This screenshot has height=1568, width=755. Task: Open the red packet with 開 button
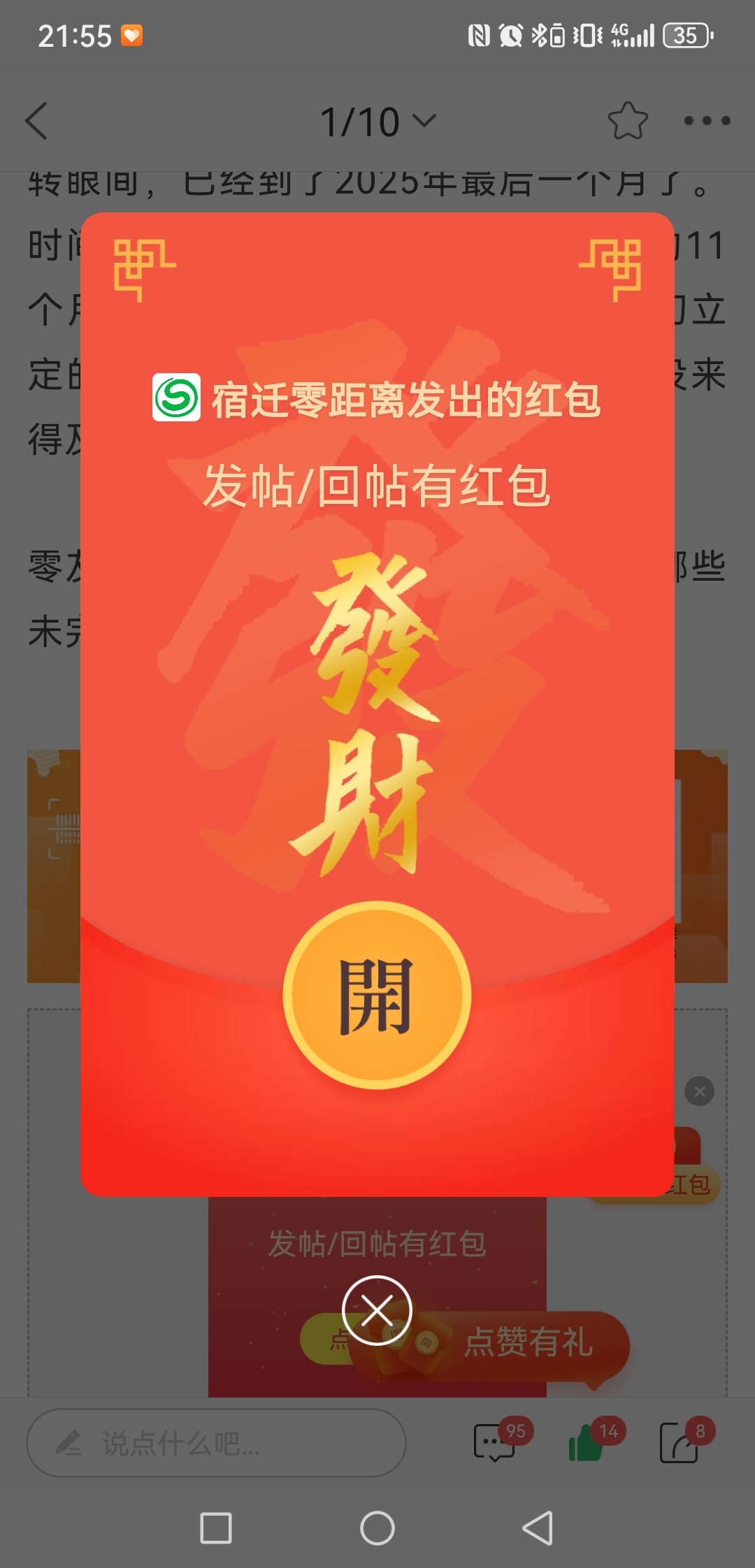[377, 995]
